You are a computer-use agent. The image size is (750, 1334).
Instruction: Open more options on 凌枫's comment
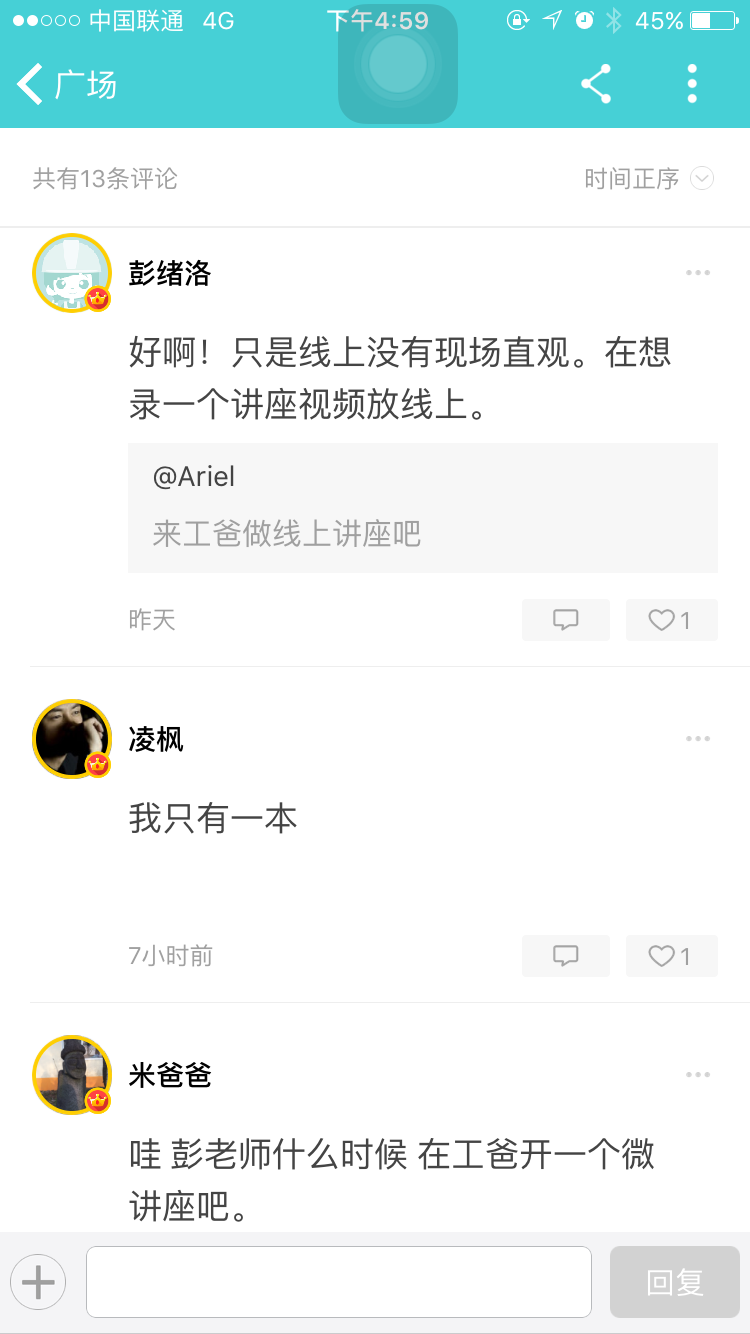pos(698,739)
